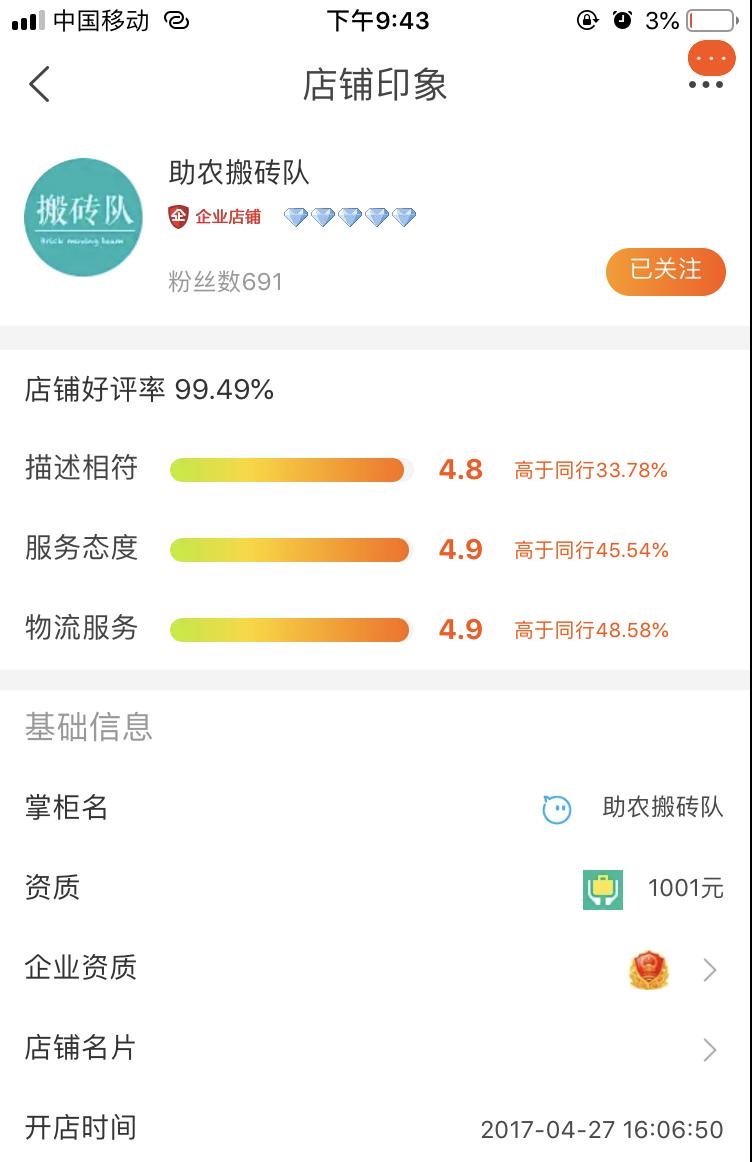752x1162 pixels.
Task: Tap the 已关注 button to unfollow
Action: tap(665, 271)
